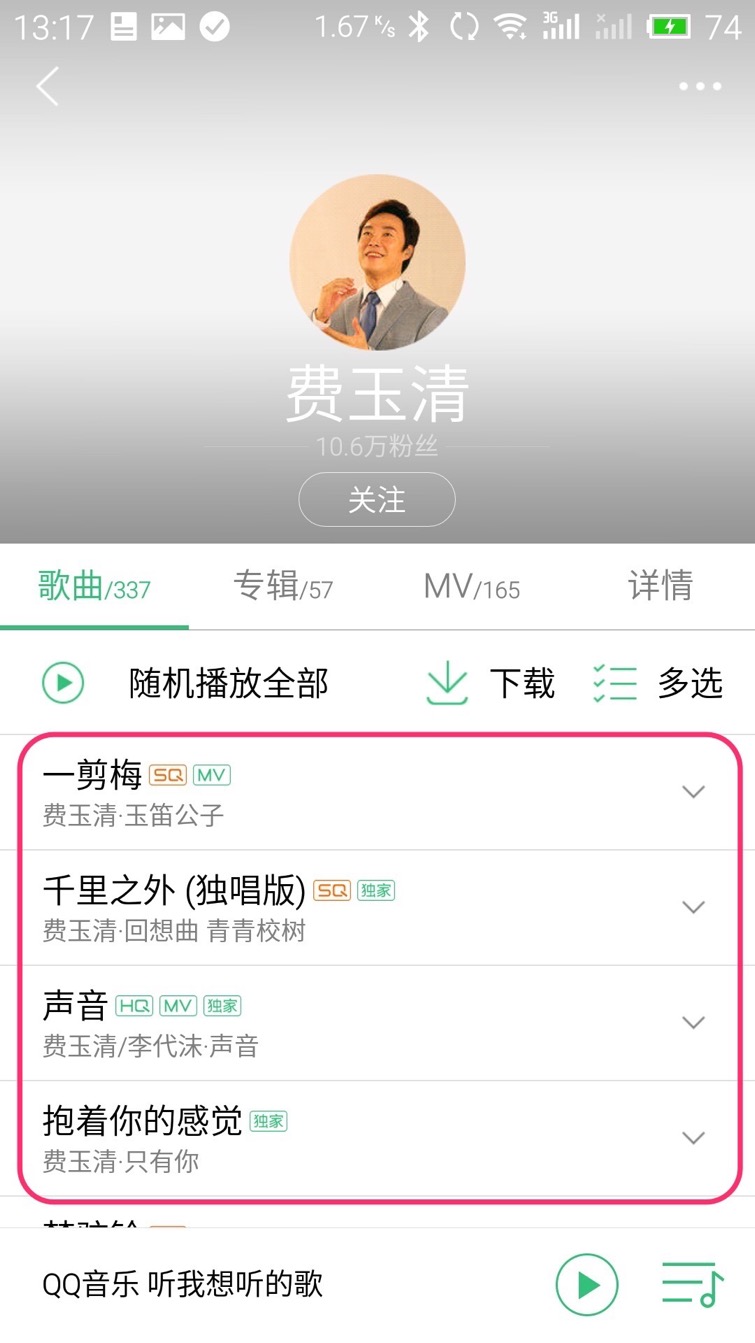Open the three-dot overflow menu
The image size is (755, 1343).
click(x=700, y=87)
